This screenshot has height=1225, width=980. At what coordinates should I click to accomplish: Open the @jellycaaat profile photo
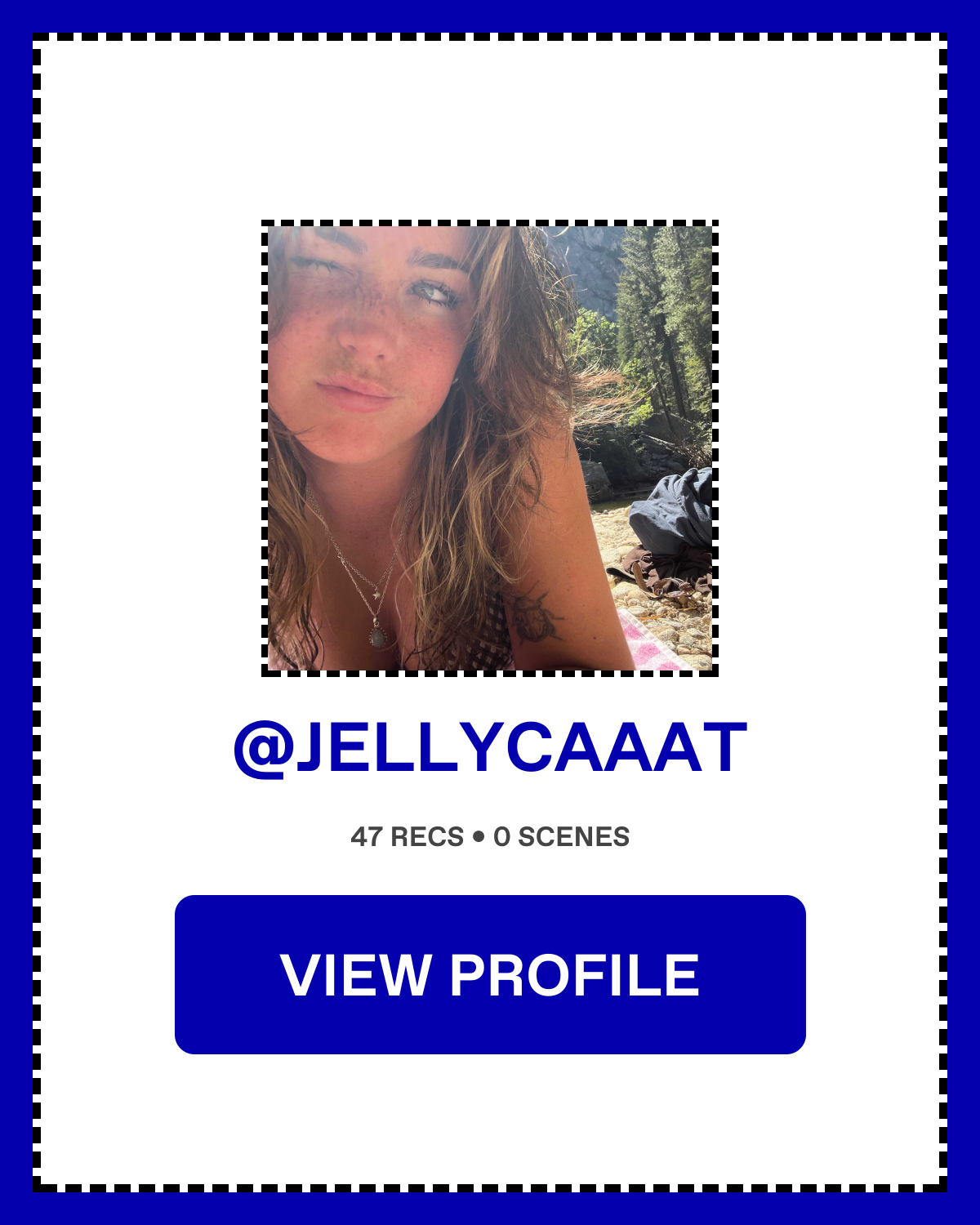pos(490,448)
